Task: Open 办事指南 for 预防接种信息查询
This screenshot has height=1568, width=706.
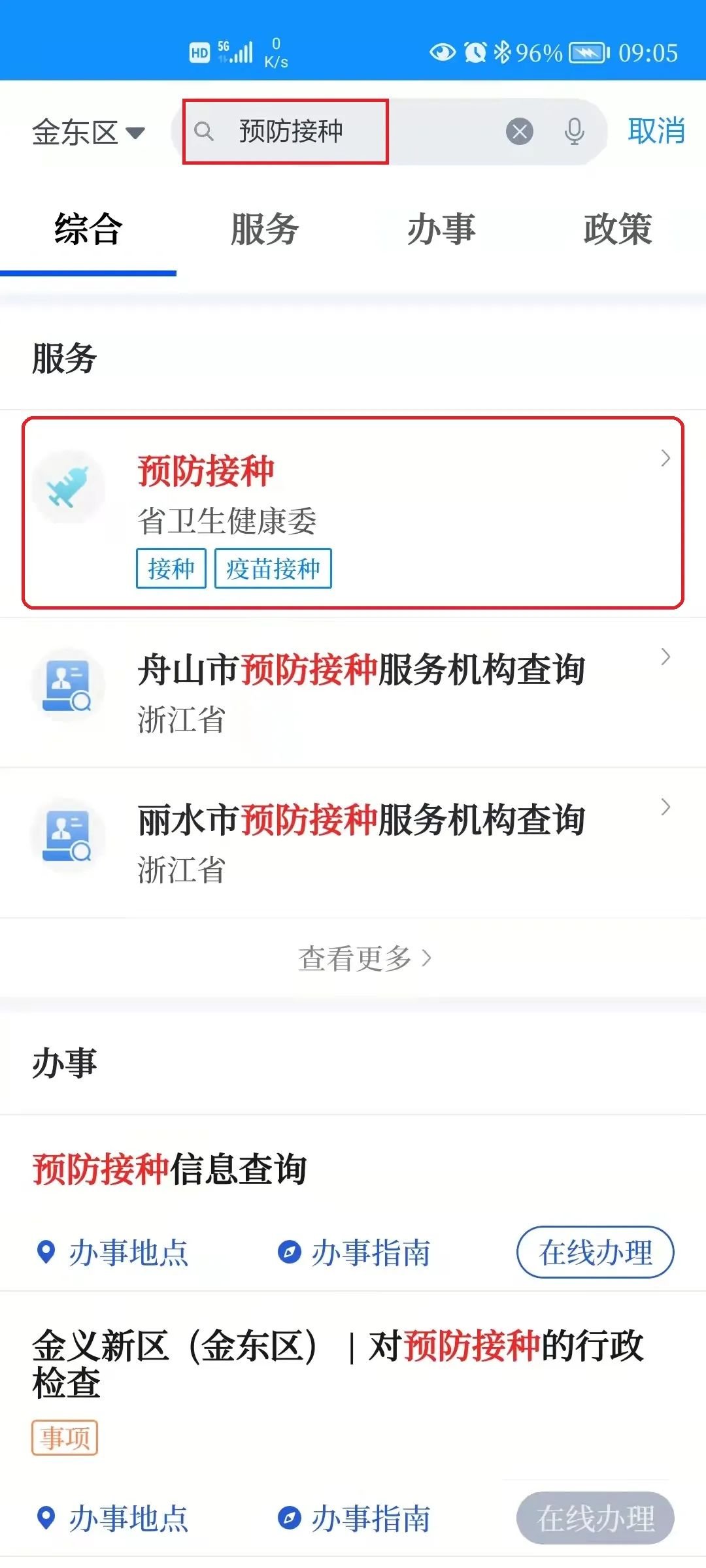Action: pos(354,1252)
